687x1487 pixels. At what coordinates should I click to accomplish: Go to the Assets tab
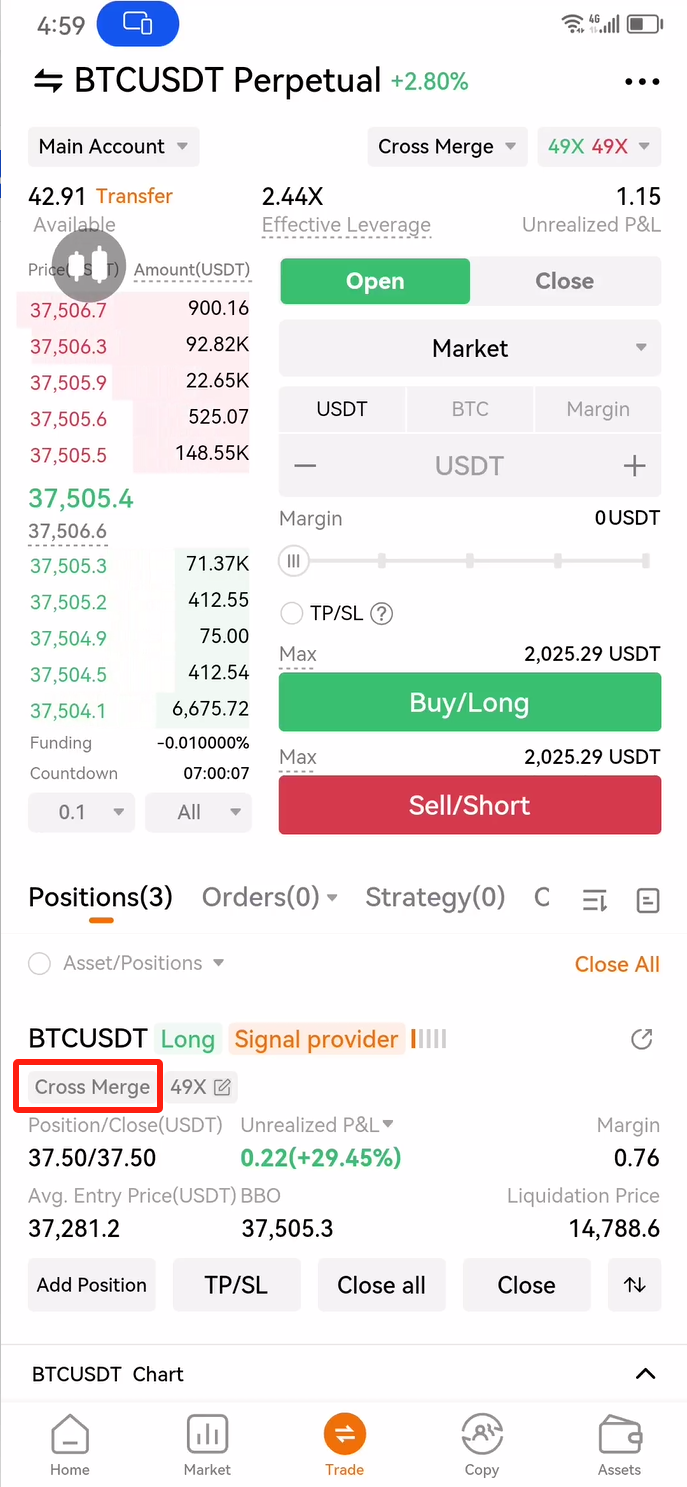619,1445
